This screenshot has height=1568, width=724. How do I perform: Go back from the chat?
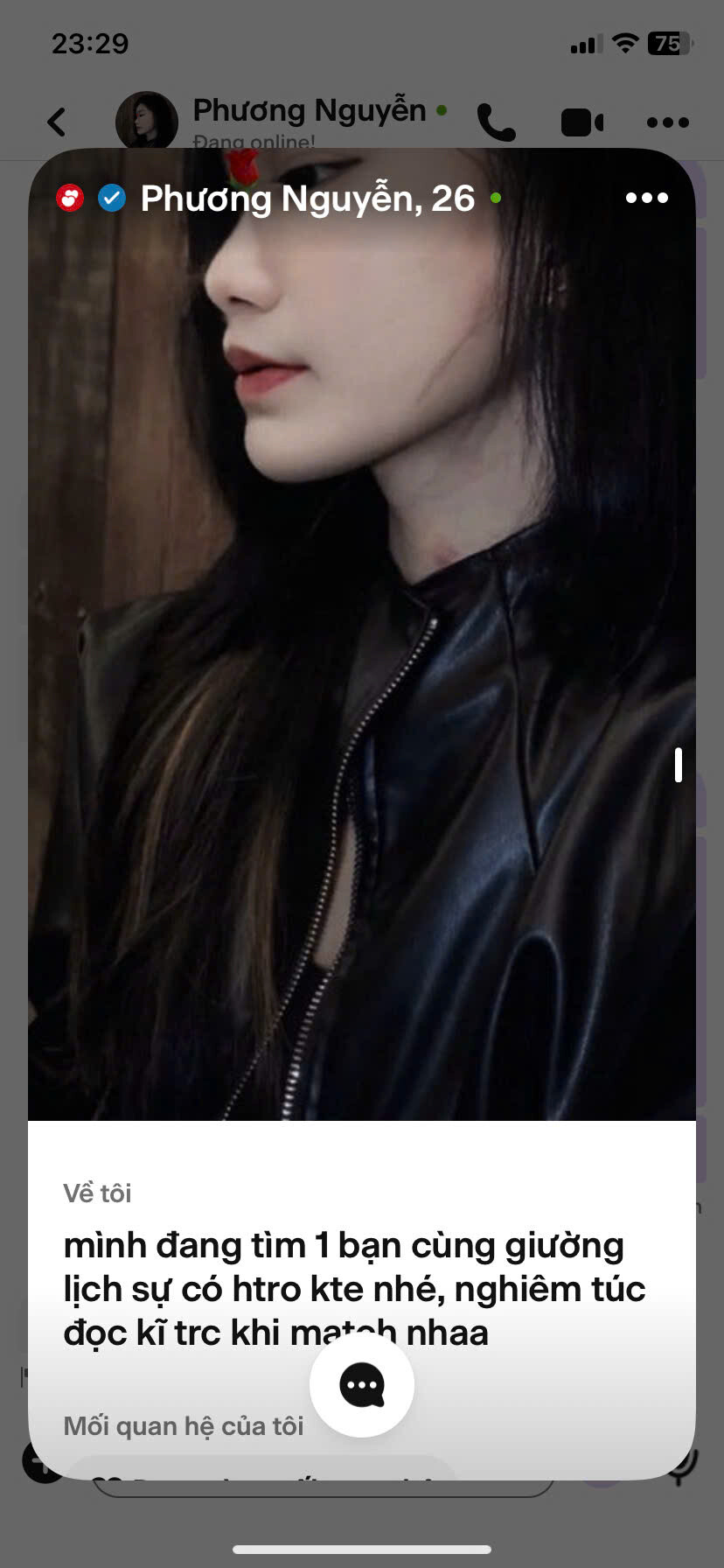(x=57, y=122)
